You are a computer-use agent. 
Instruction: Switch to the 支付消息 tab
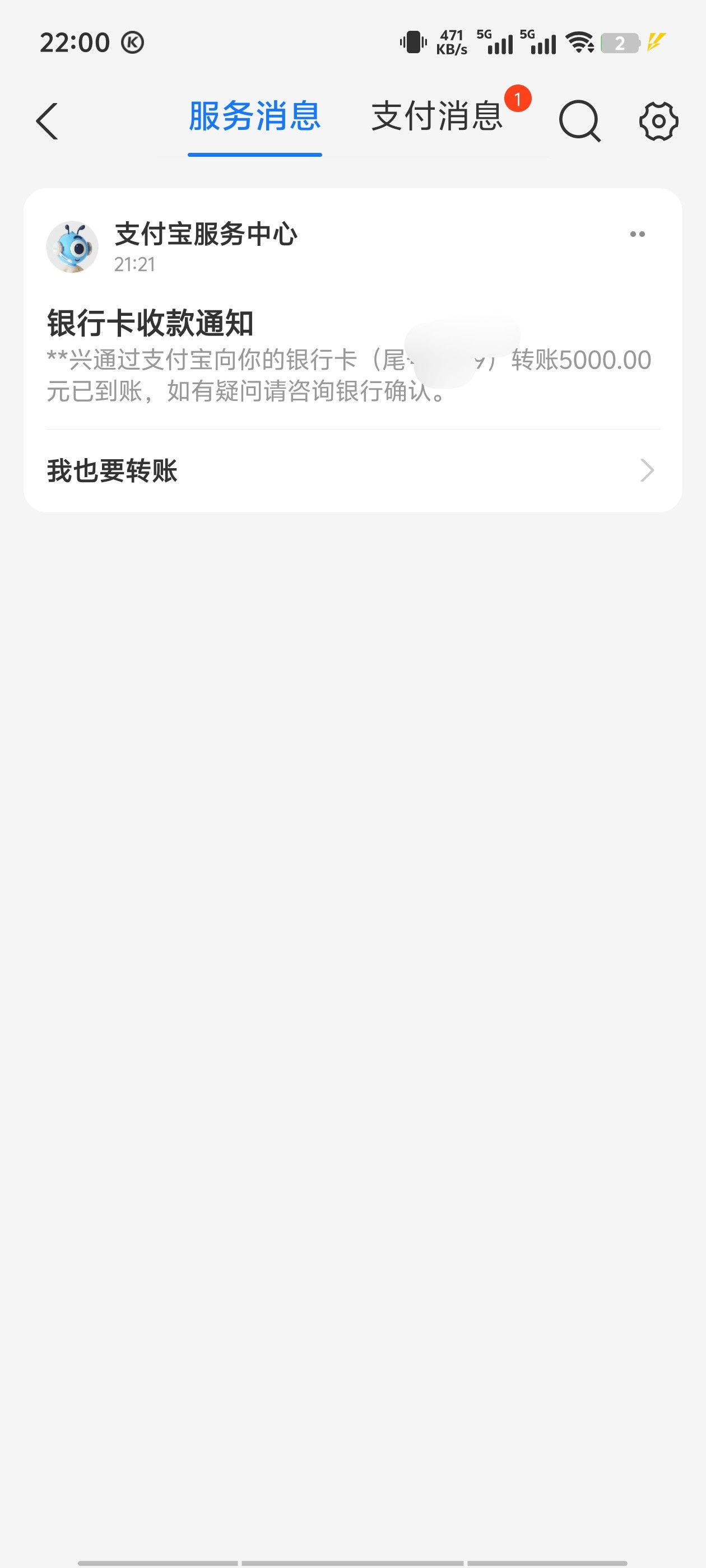(x=436, y=117)
